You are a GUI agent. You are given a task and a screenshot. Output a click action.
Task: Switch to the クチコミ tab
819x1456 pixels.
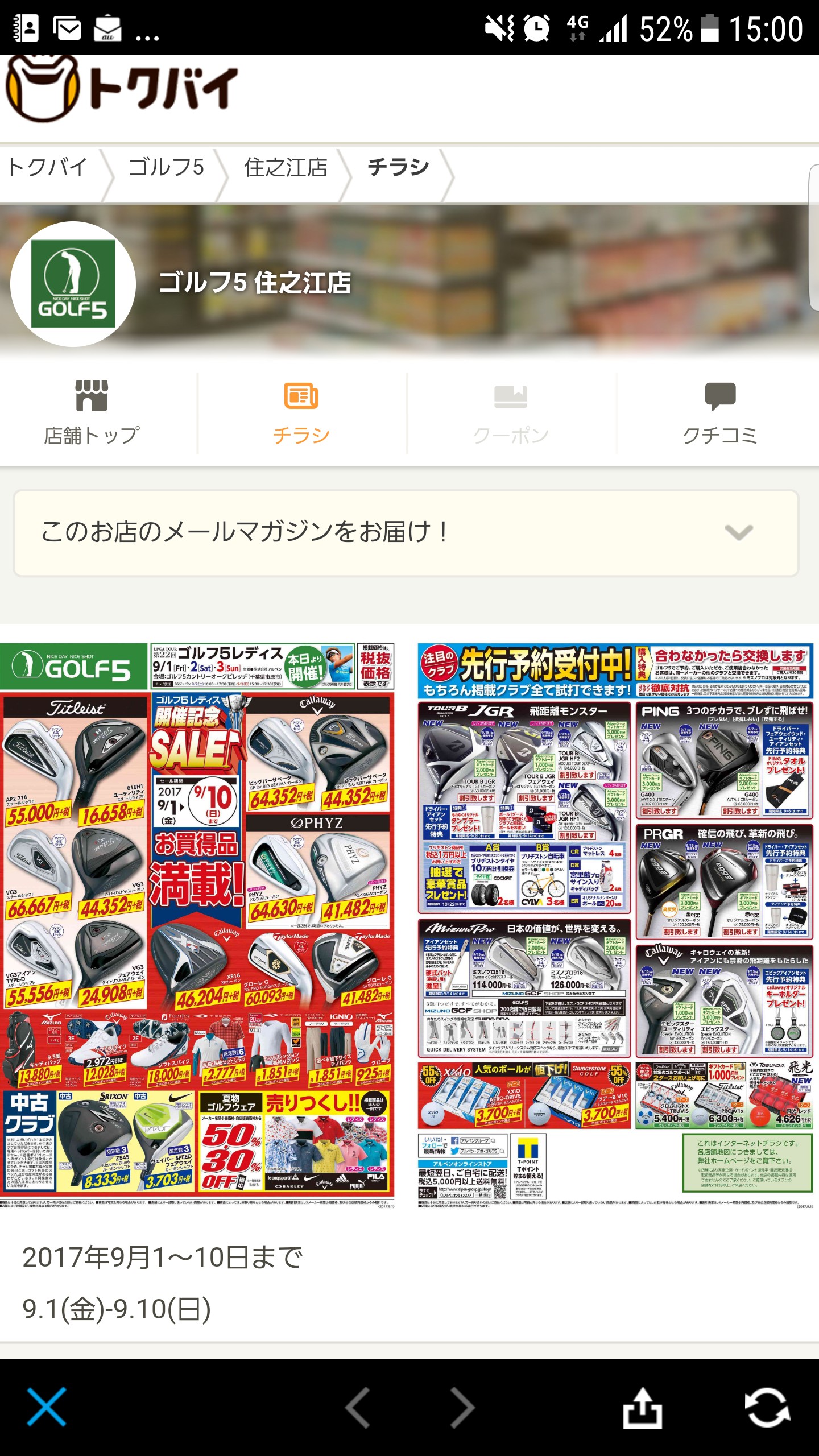[719, 413]
